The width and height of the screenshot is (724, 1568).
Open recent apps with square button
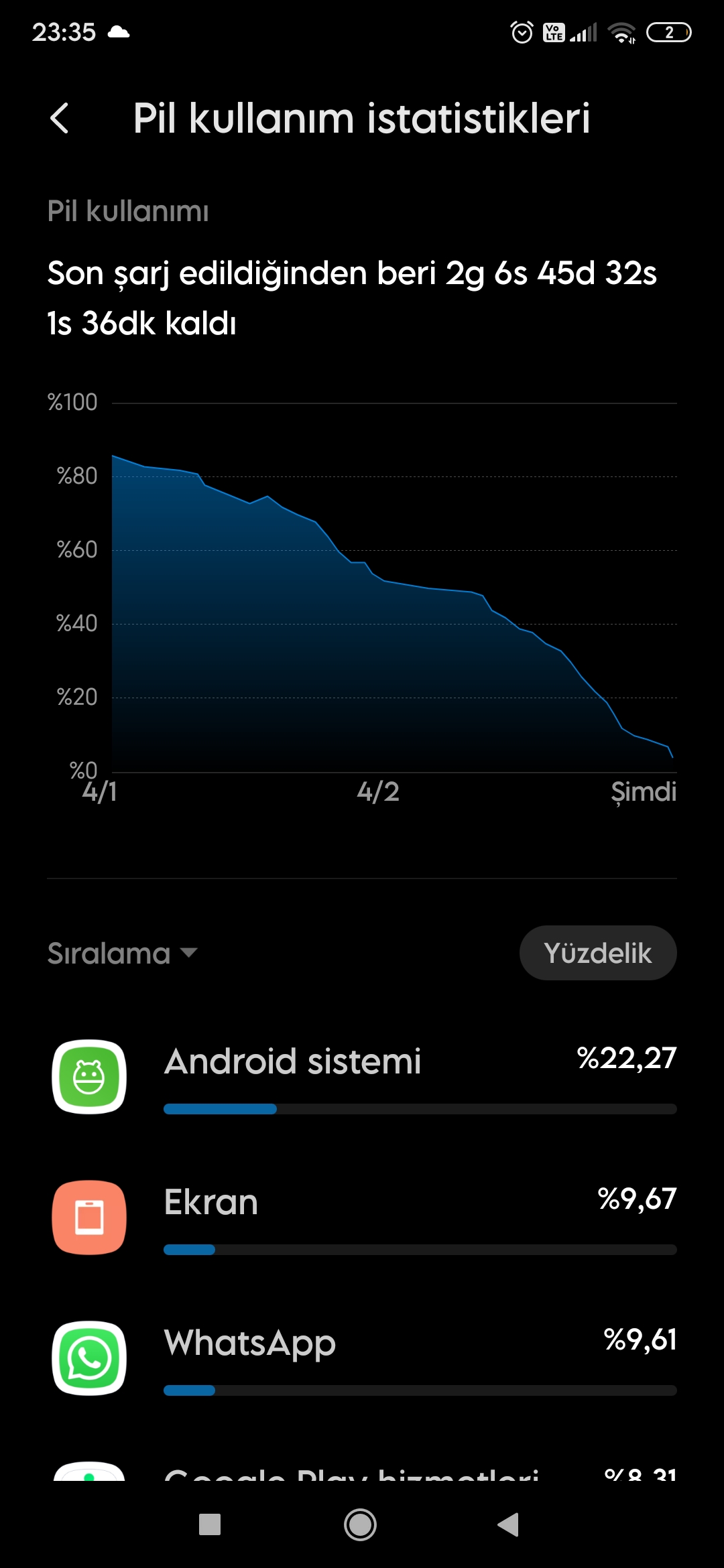point(210,1524)
